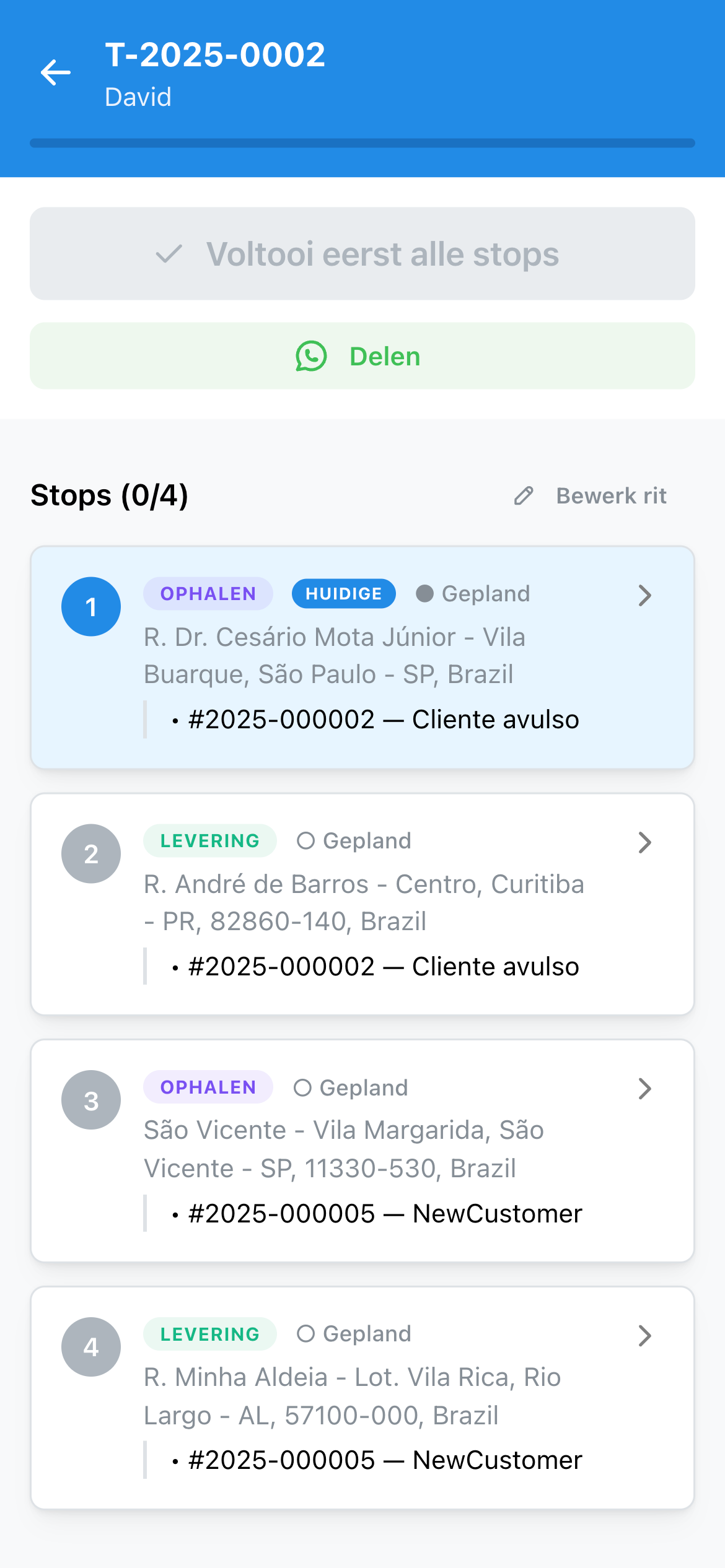Open stop 1 at R. Dr. Cesário Mota Júnior

362,657
